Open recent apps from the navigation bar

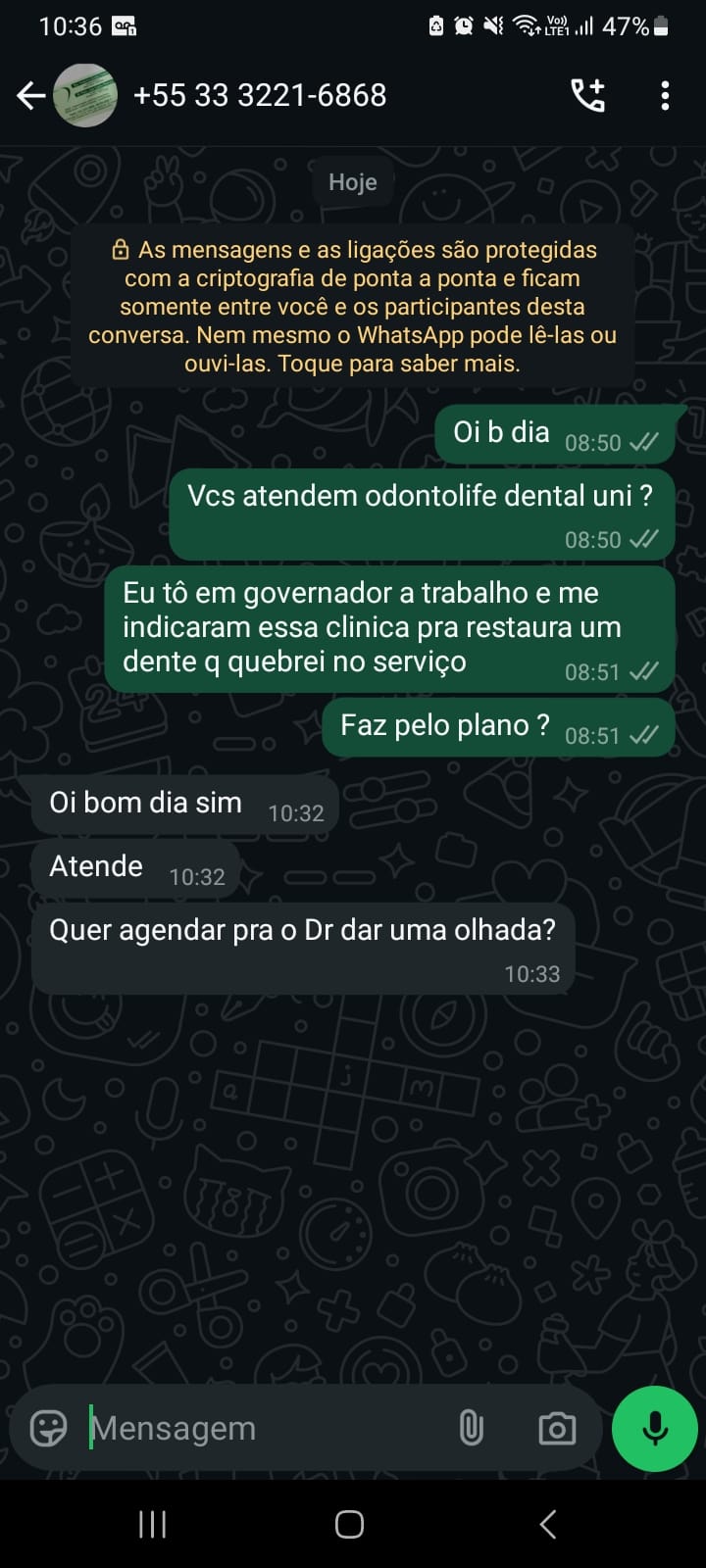pos(152,1524)
